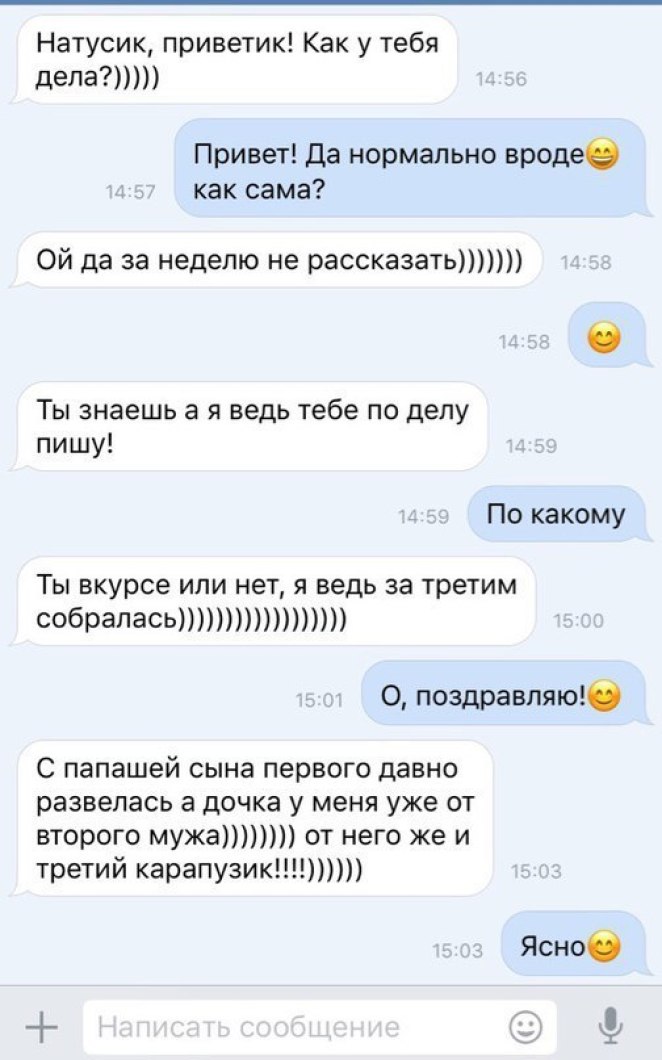Focus the 'Написать сообщение' text field
662x1060 pixels.
pos(290,1026)
